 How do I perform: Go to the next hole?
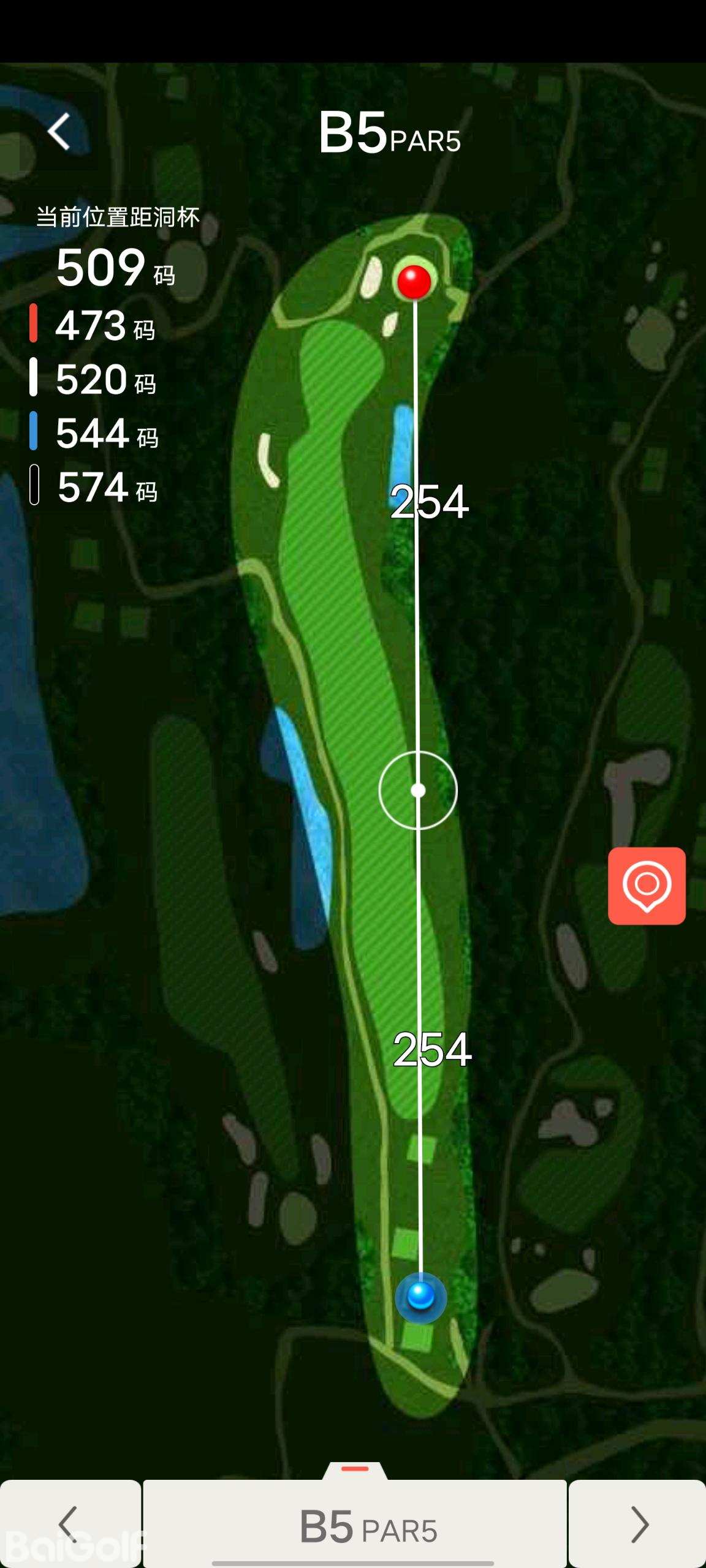[638, 1524]
